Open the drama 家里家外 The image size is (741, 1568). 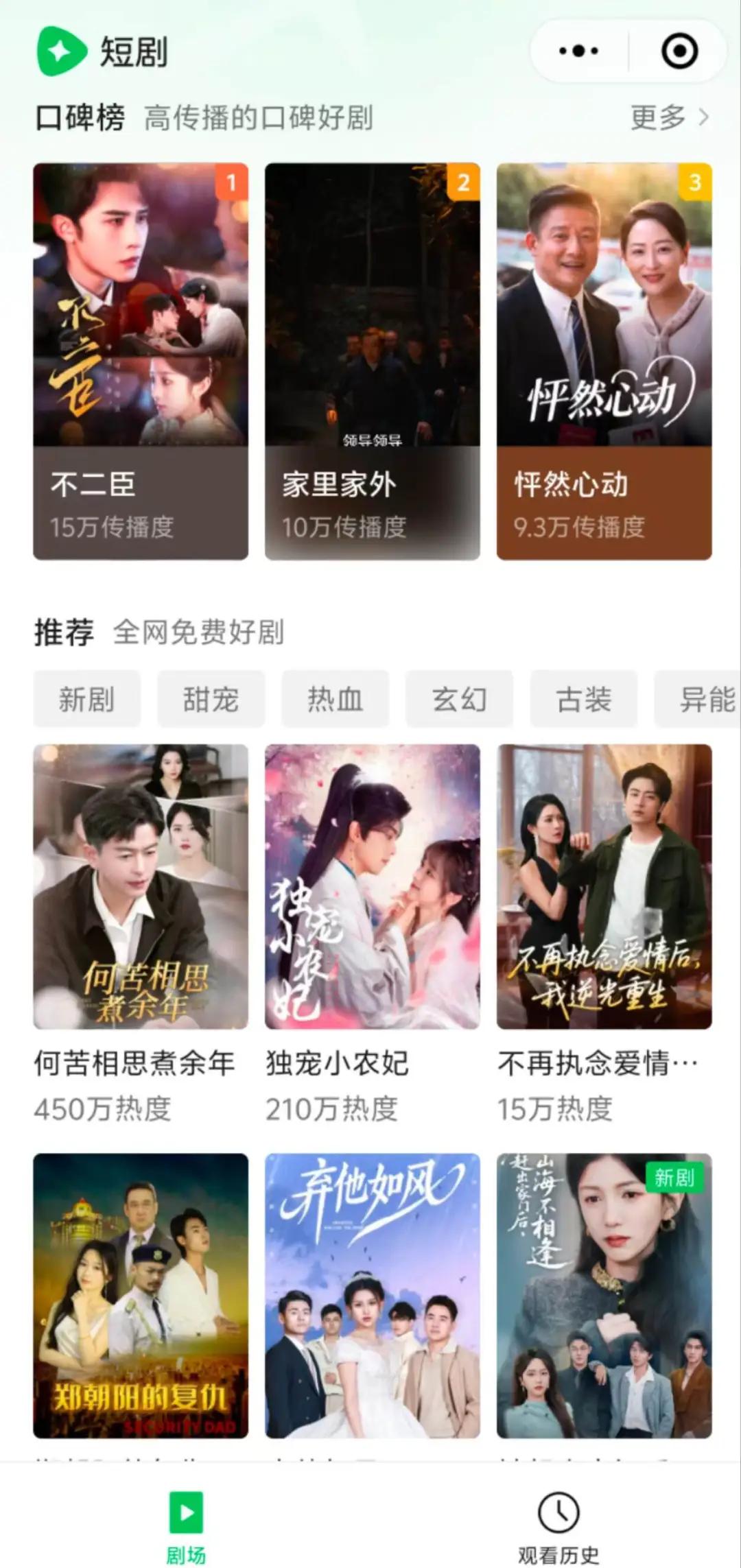click(372, 361)
